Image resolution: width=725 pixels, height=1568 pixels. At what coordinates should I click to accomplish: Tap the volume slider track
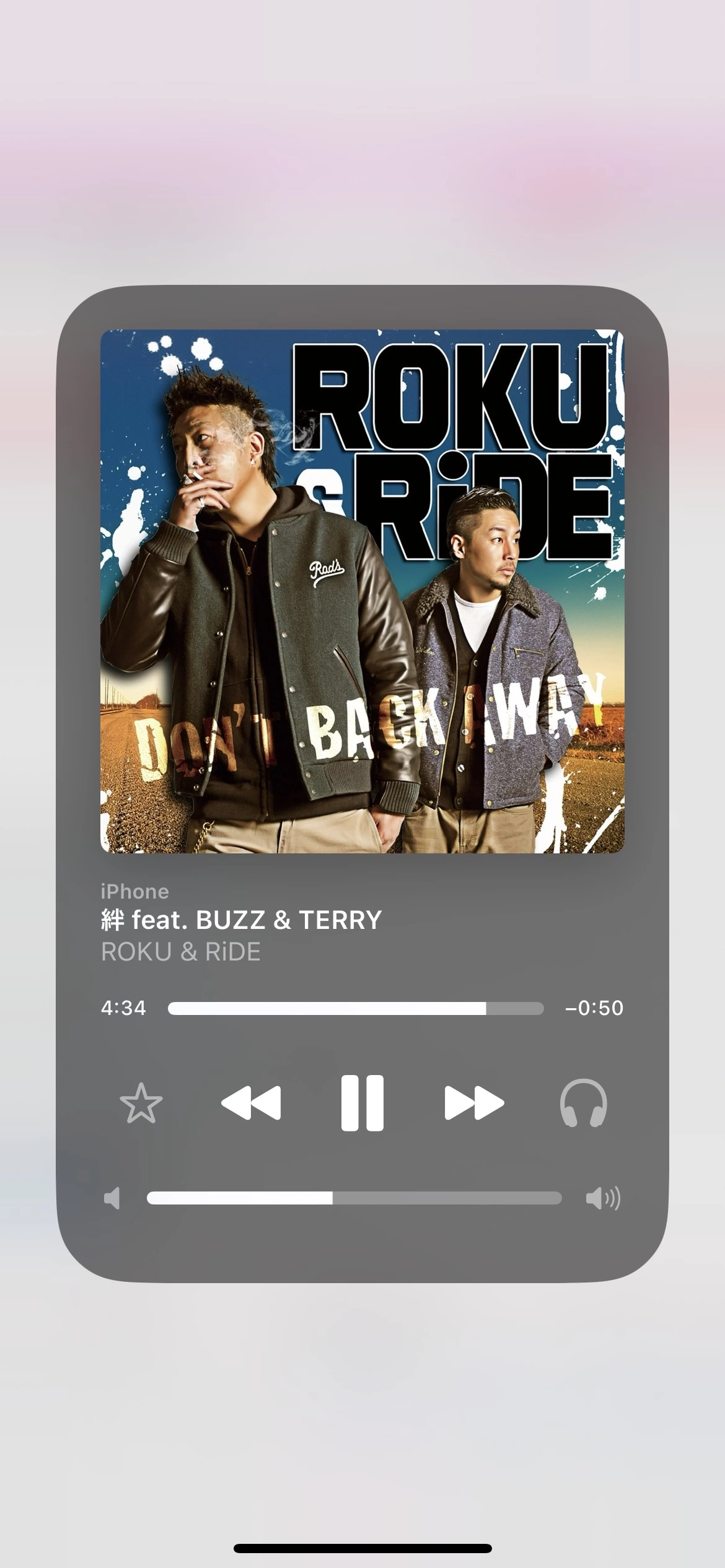tap(354, 1198)
